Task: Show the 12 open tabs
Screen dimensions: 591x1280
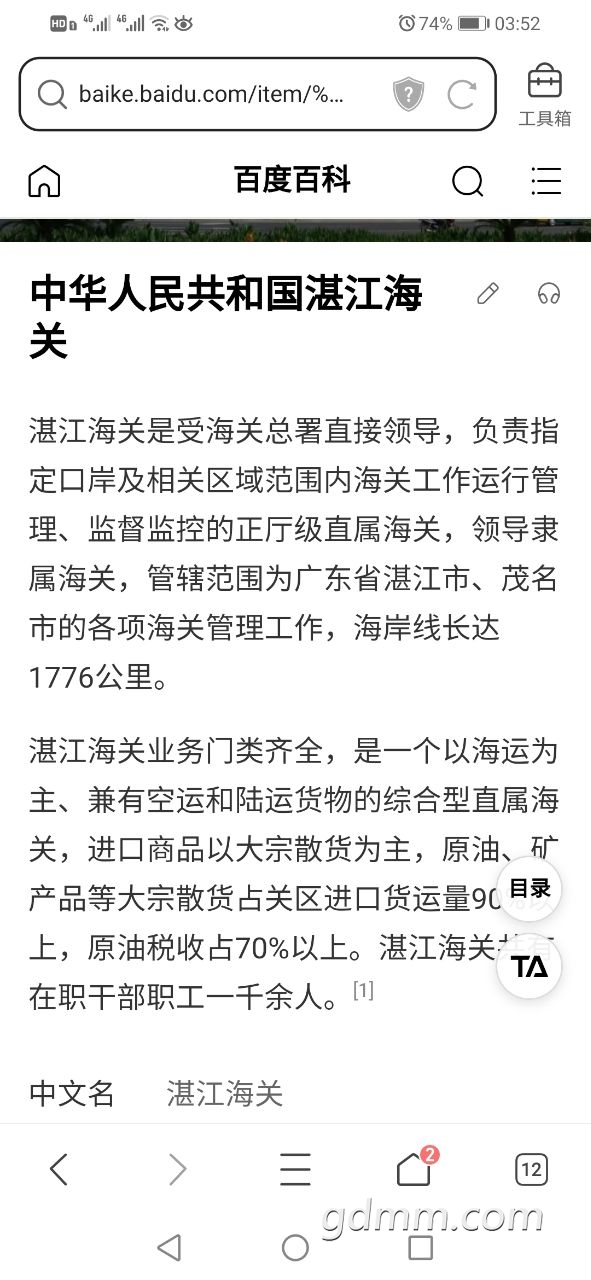Action: click(531, 1168)
